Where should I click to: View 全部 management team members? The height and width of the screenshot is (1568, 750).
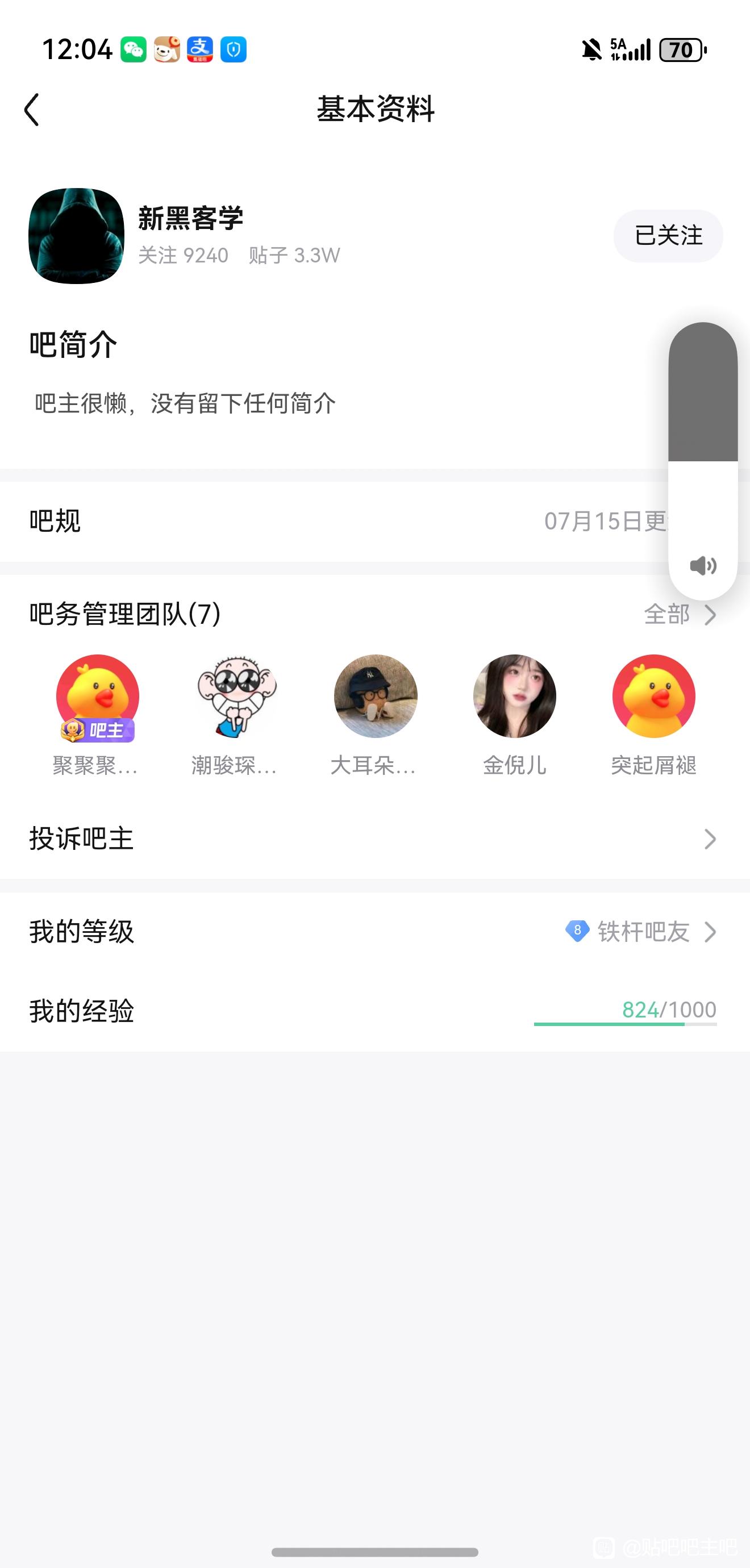[680, 614]
